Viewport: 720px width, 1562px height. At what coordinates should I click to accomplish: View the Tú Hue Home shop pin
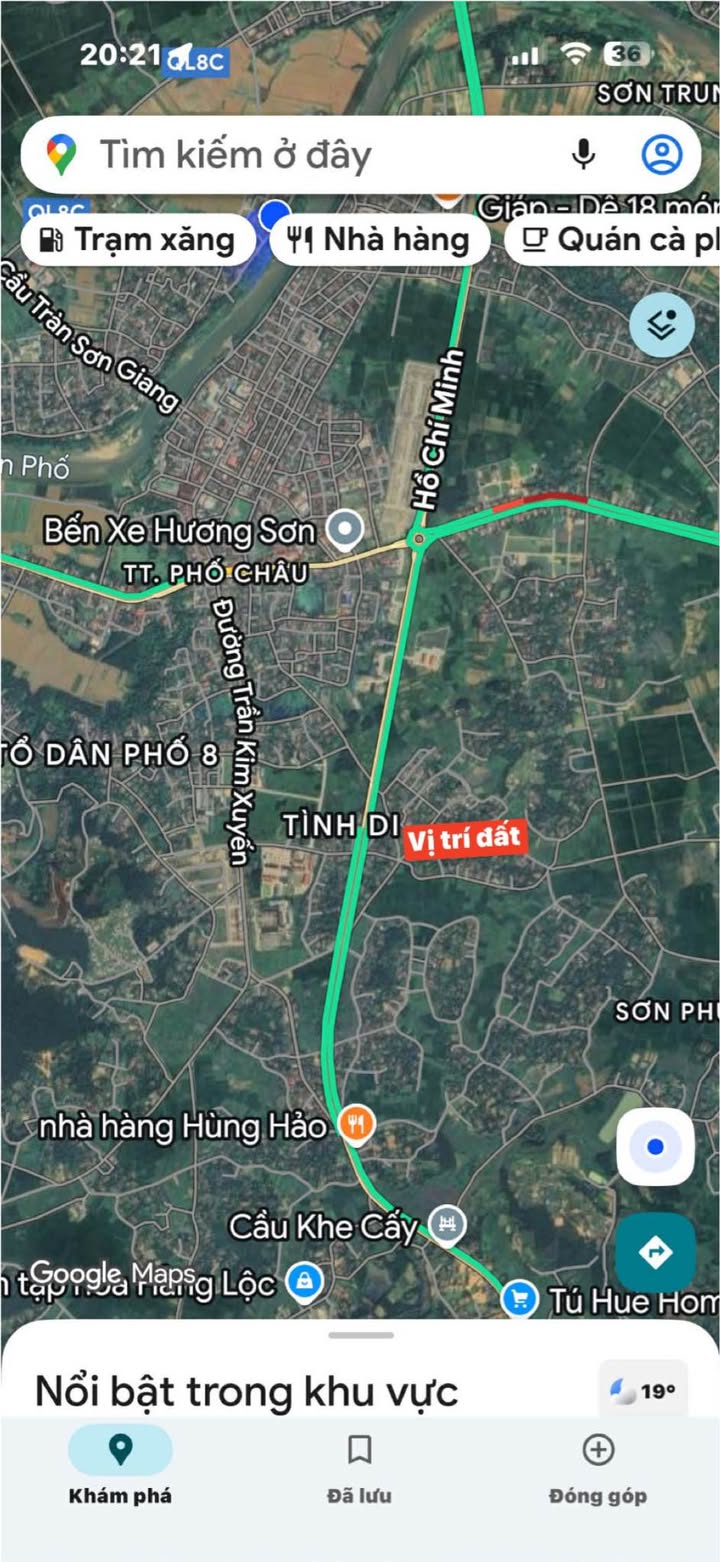point(519,1300)
